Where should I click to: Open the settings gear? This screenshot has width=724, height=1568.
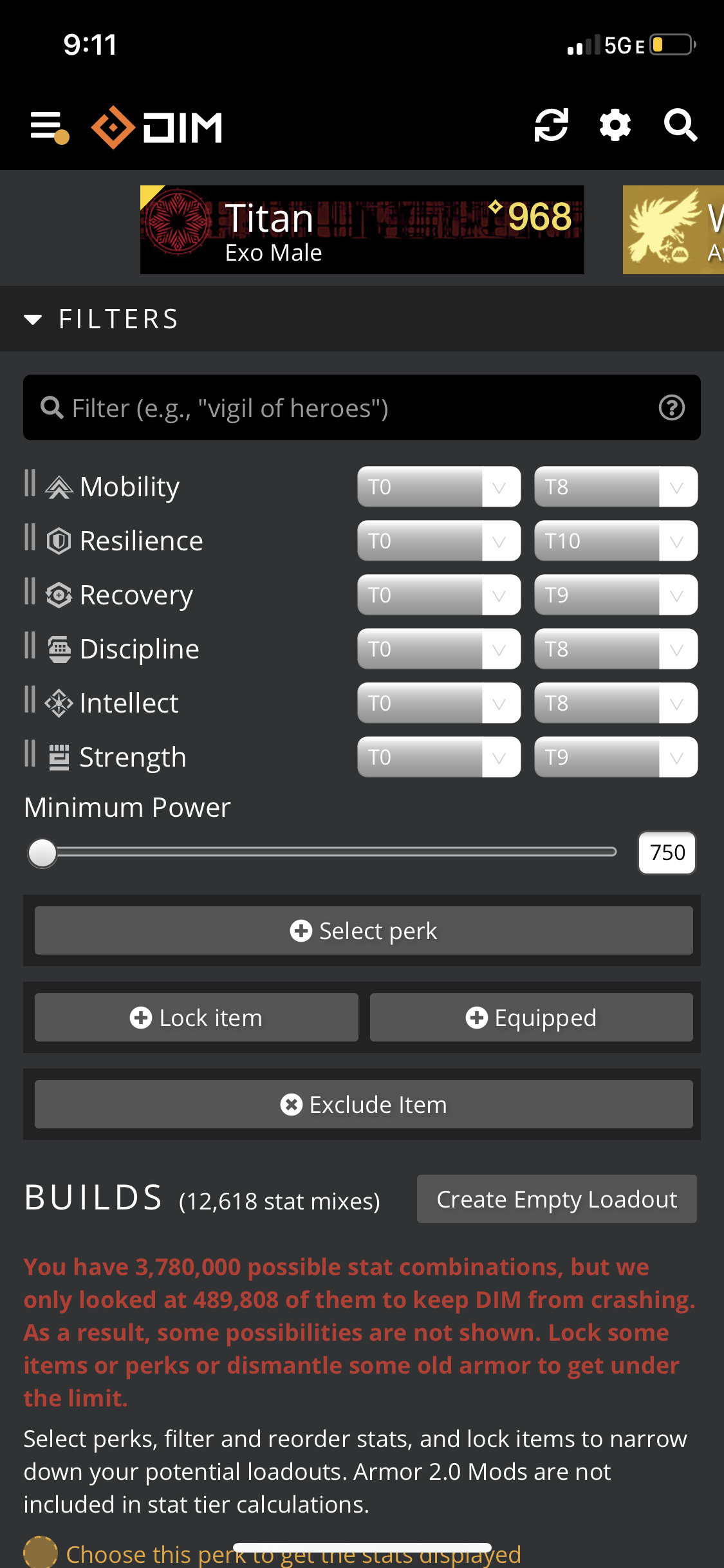615,125
